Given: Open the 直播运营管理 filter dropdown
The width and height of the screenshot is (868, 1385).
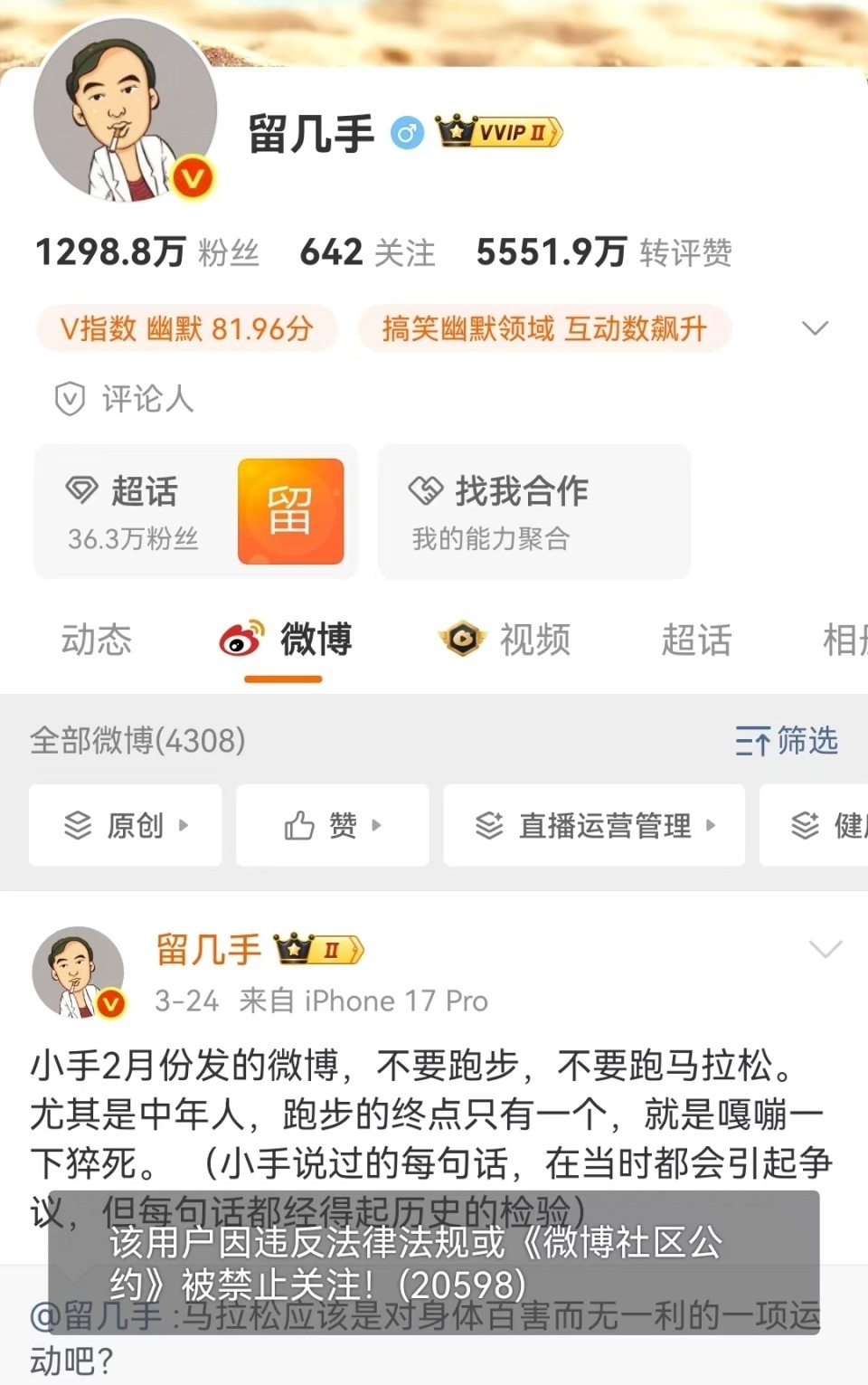Looking at the screenshot, I should point(592,825).
